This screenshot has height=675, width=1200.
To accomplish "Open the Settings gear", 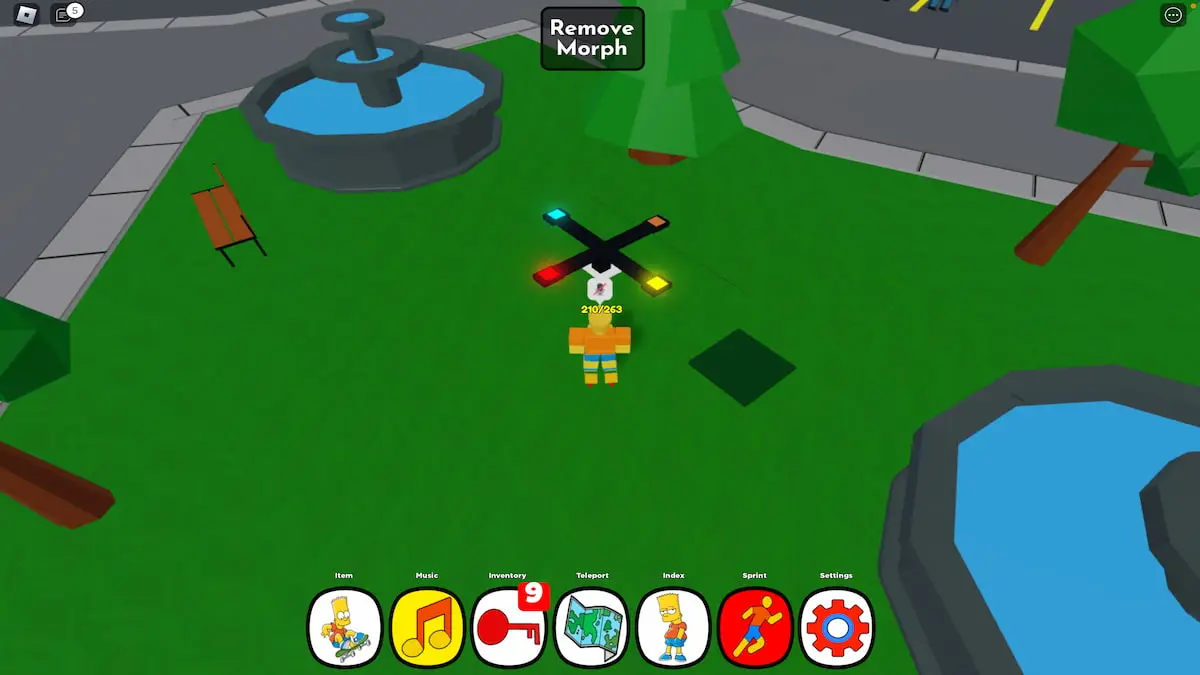I will (837, 628).
